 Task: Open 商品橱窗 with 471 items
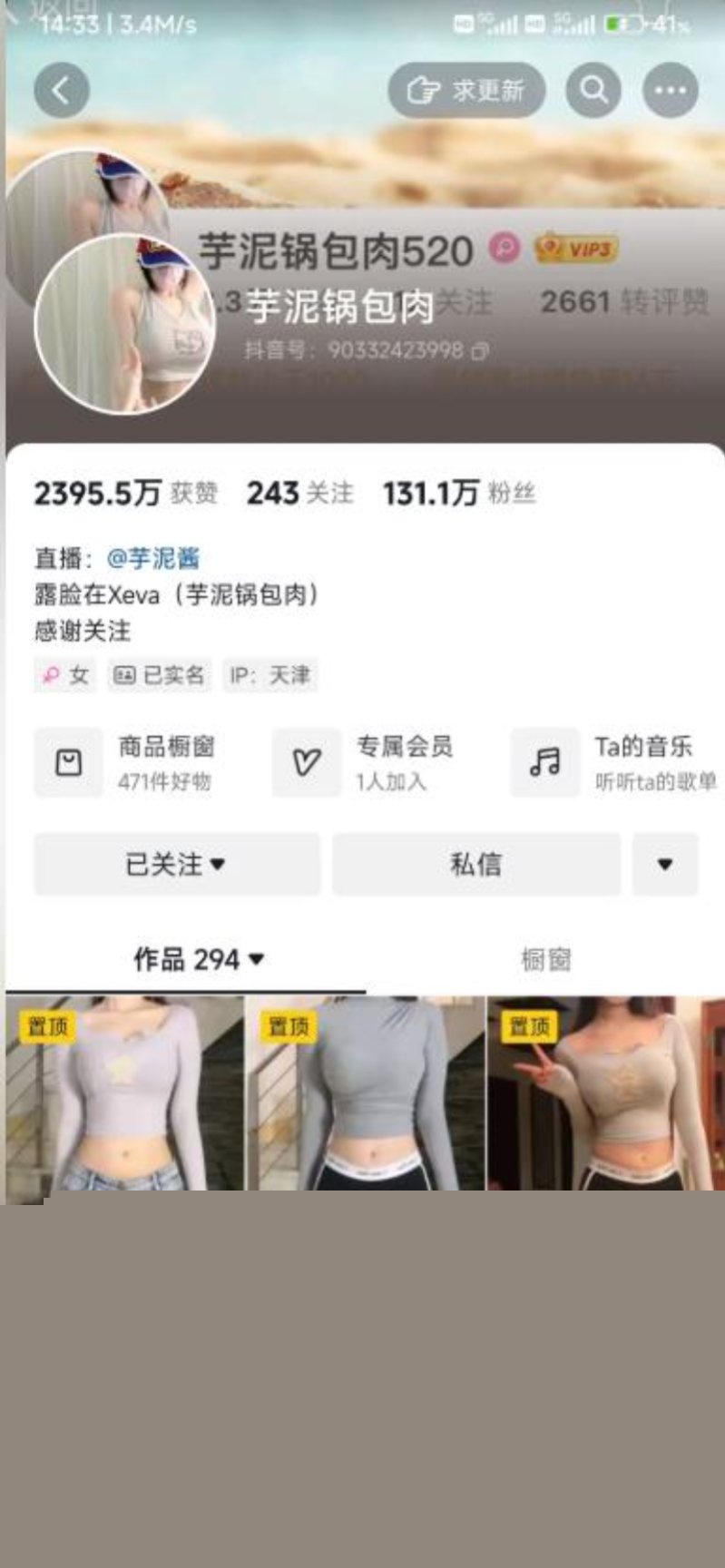[x=127, y=762]
